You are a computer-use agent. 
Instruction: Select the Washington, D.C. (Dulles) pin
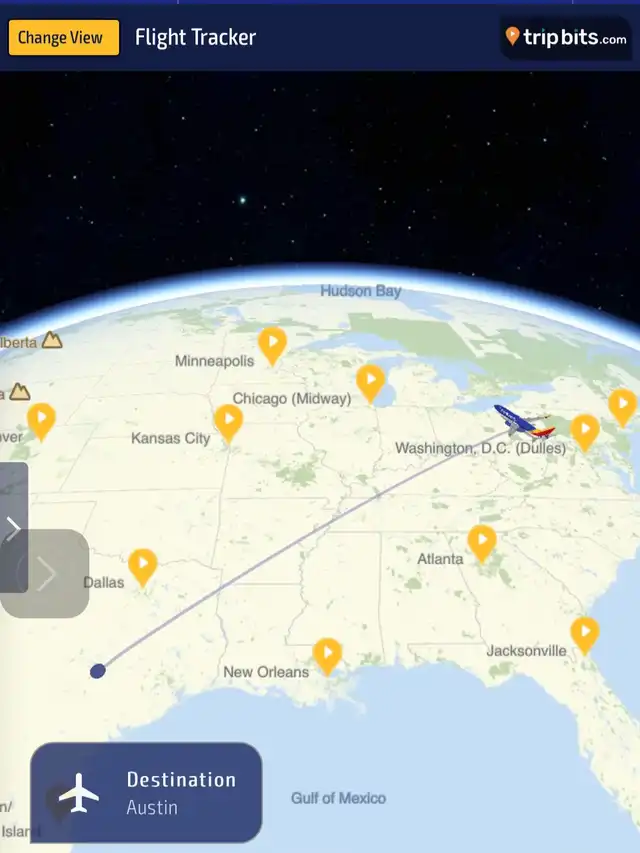584,430
